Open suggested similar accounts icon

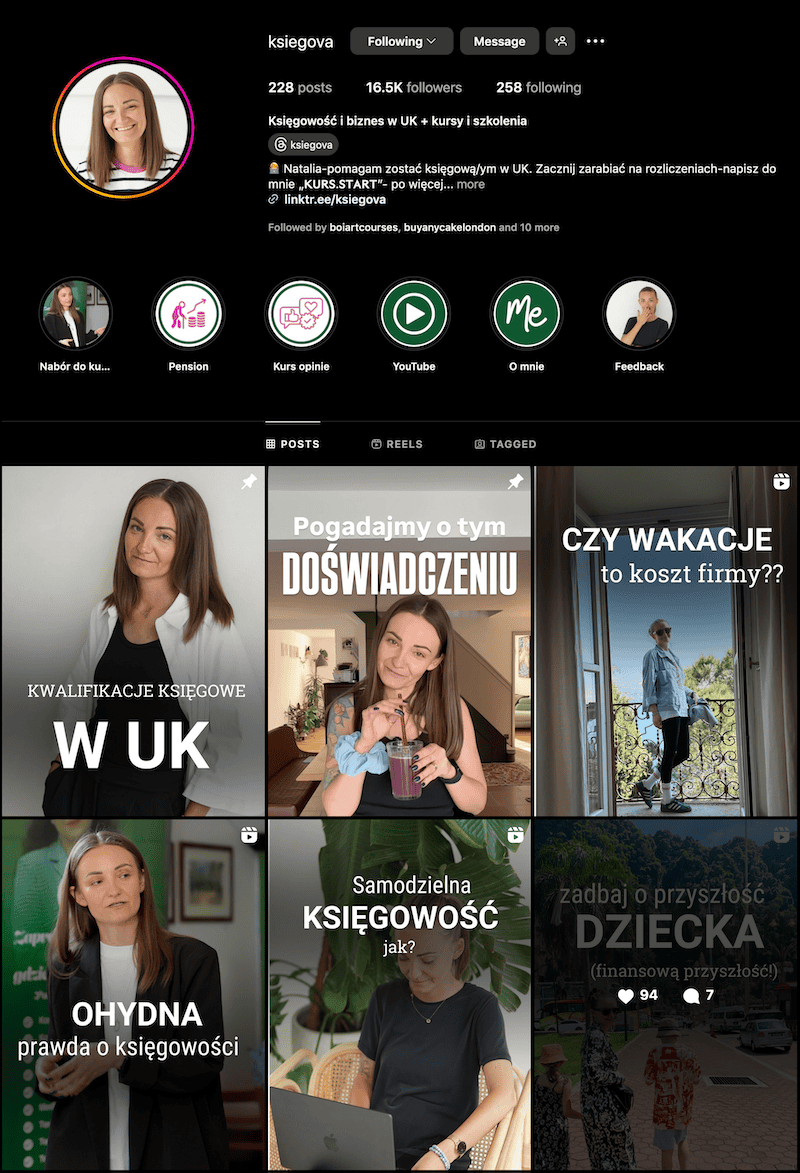[x=560, y=41]
